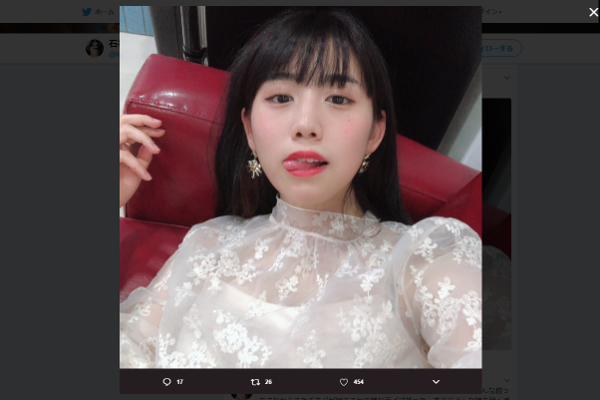Expand the tweet details chevron
This screenshot has width=600, height=400.
click(x=435, y=382)
